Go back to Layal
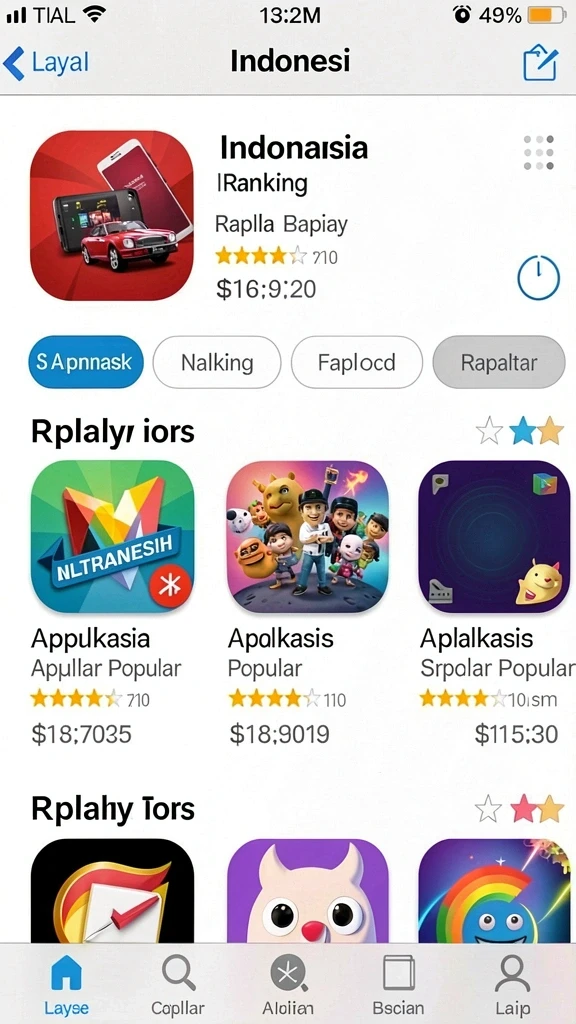The image size is (576, 1024). 46,63
